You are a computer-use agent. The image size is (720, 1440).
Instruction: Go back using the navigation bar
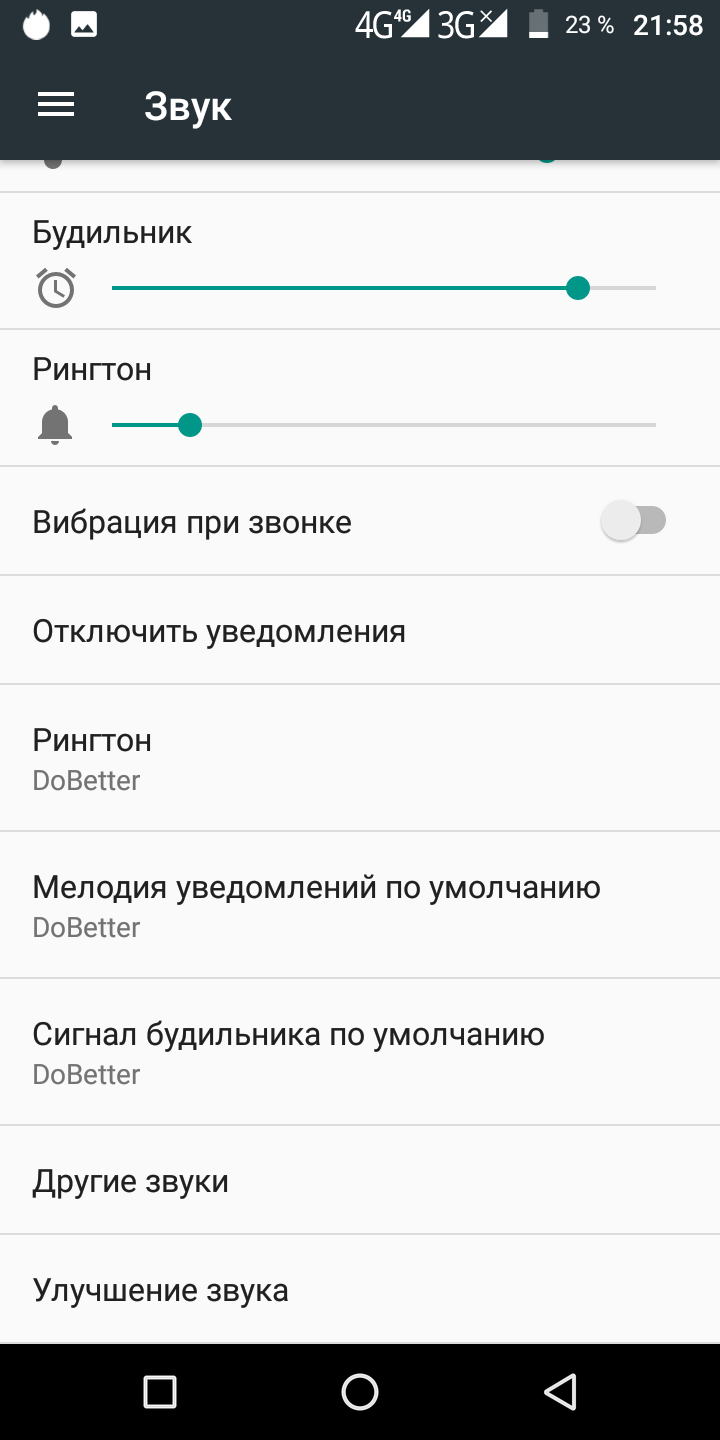coord(560,1391)
